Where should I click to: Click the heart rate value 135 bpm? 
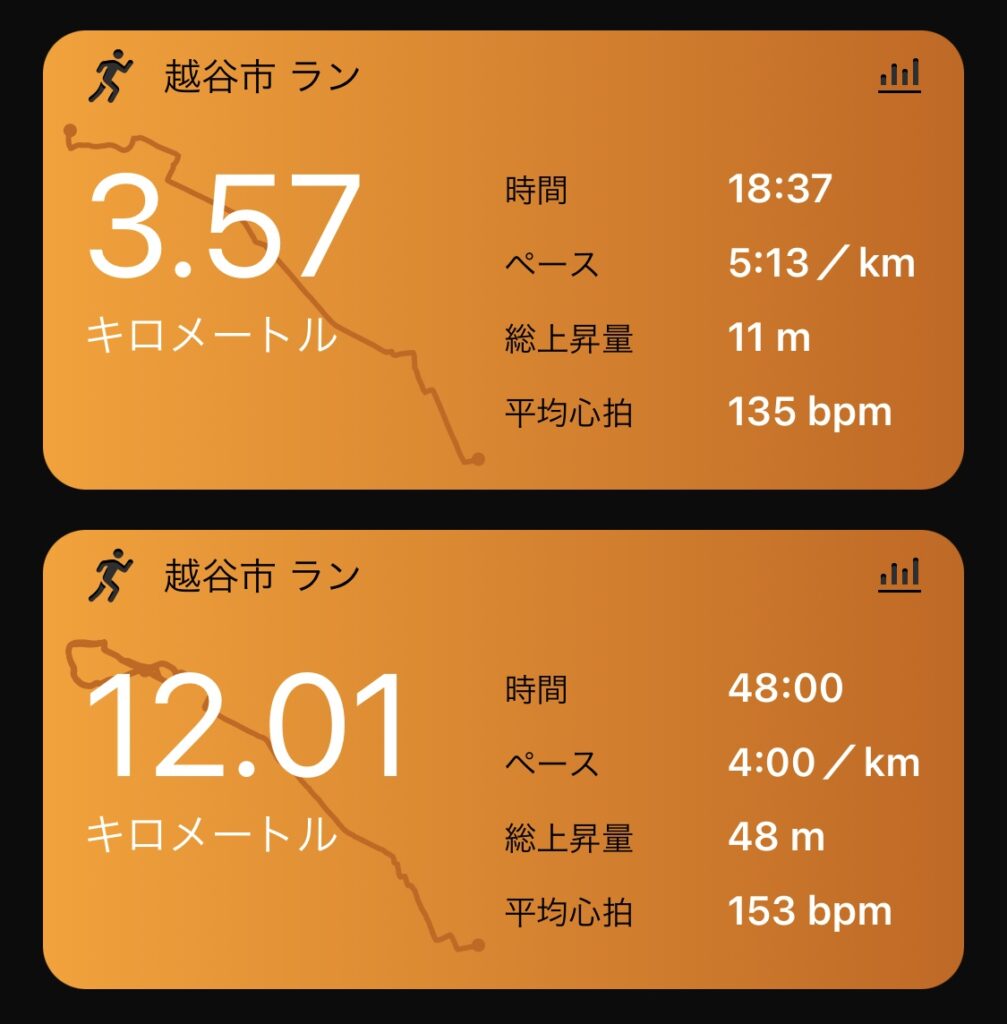[810, 410]
